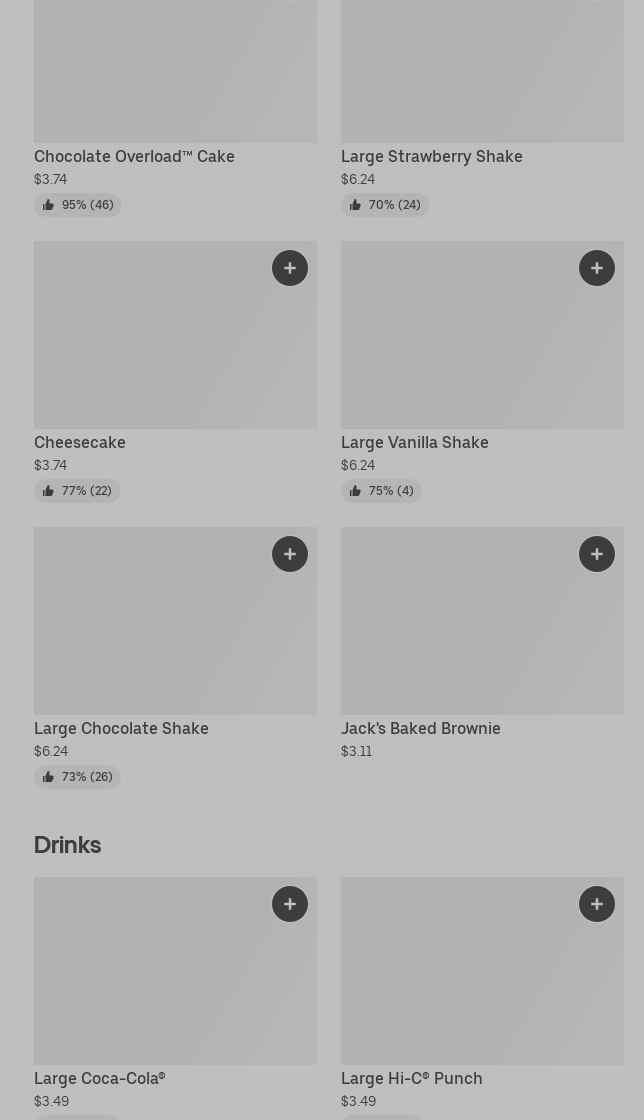Add Cheesecake to the cart
The image size is (644, 1120).
[290, 268]
